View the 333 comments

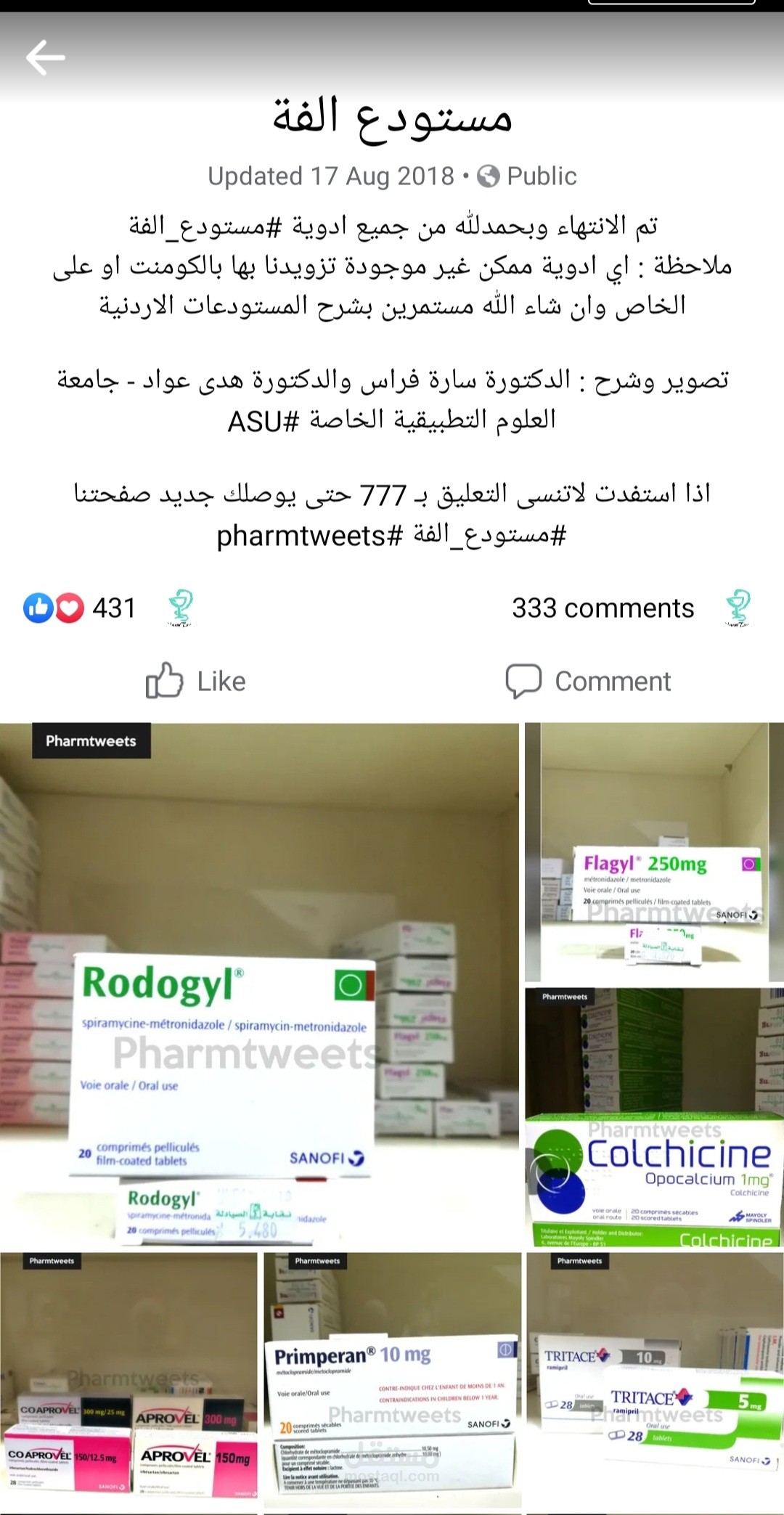coord(603,608)
